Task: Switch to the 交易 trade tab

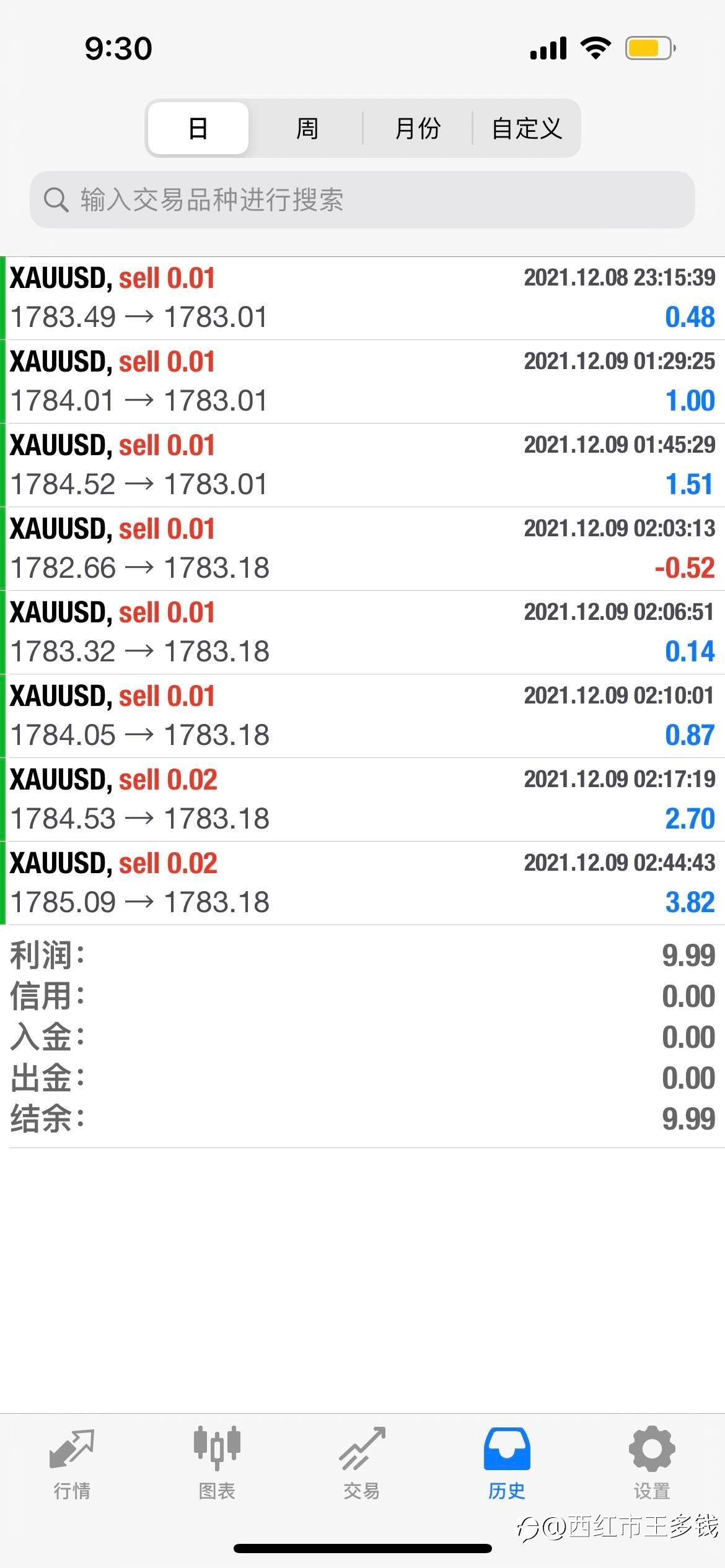Action: click(362, 1463)
